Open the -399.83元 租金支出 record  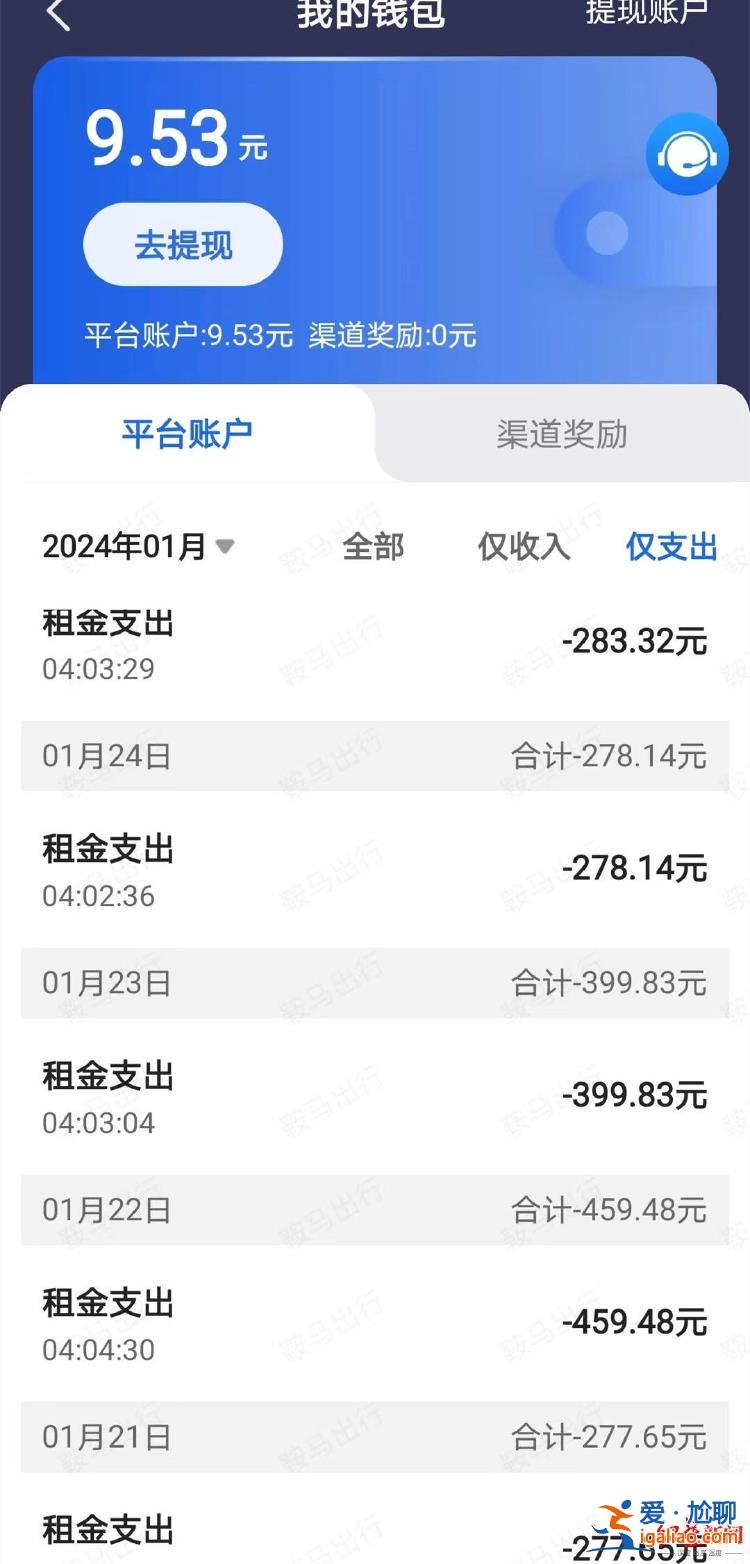tap(375, 1097)
